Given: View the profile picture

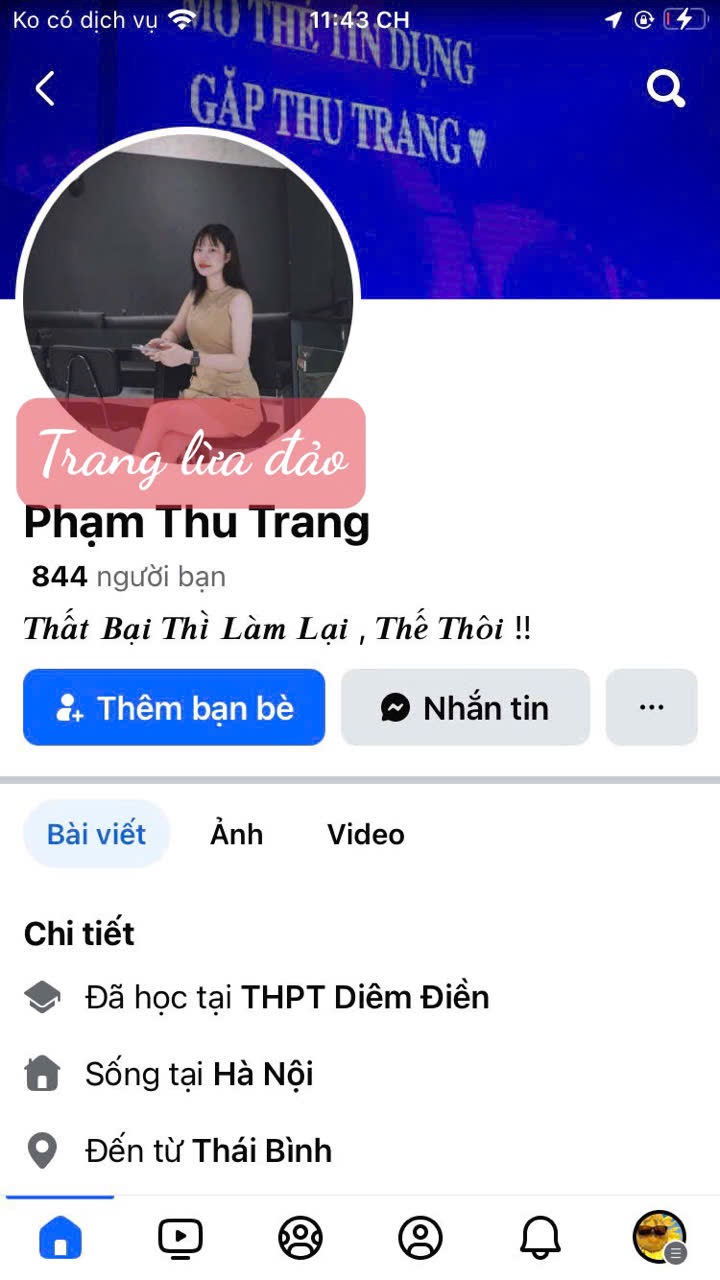Looking at the screenshot, I should click(x=188, y=290).
